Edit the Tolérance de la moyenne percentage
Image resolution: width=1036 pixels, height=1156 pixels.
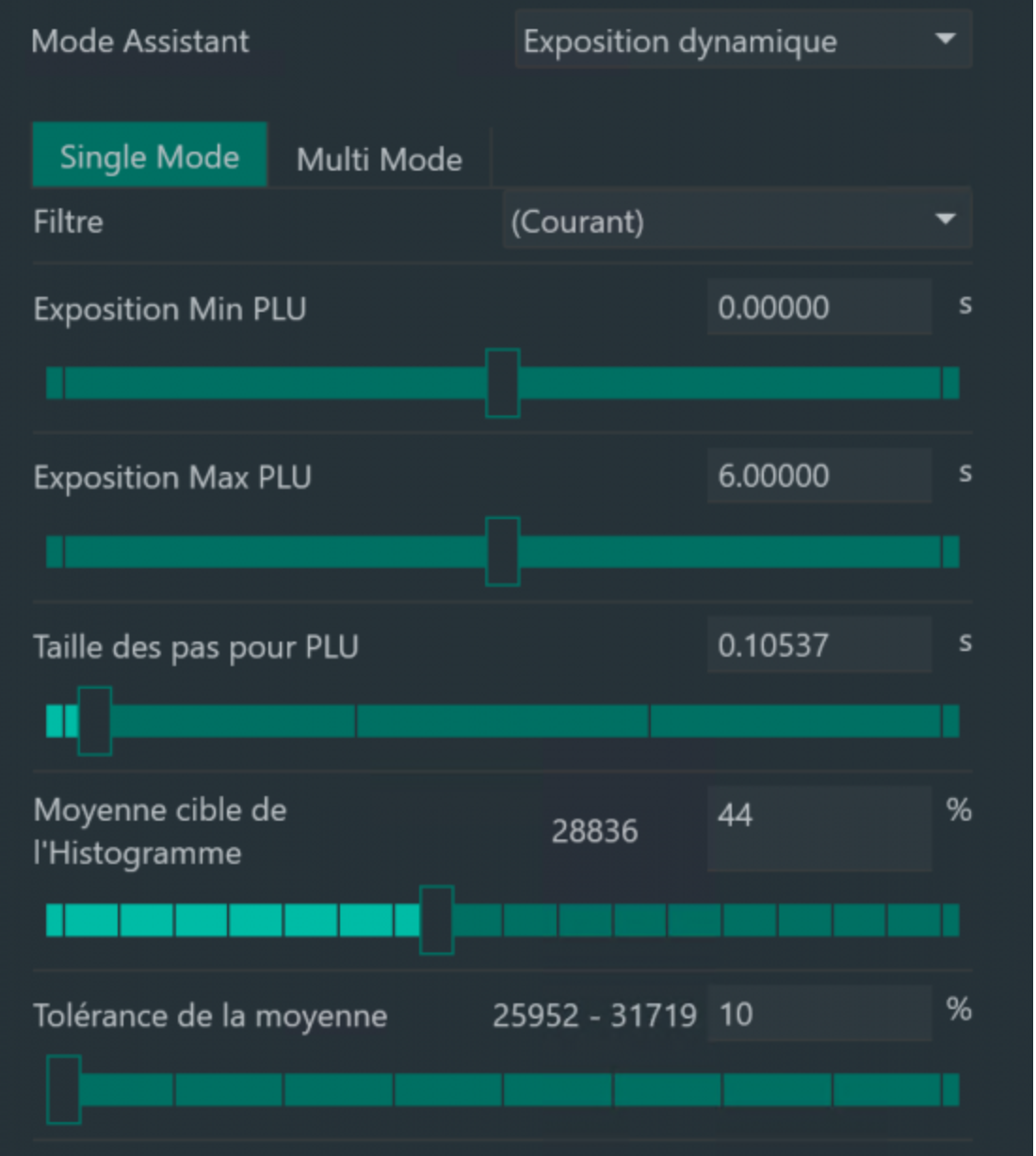click(819, 1014)
